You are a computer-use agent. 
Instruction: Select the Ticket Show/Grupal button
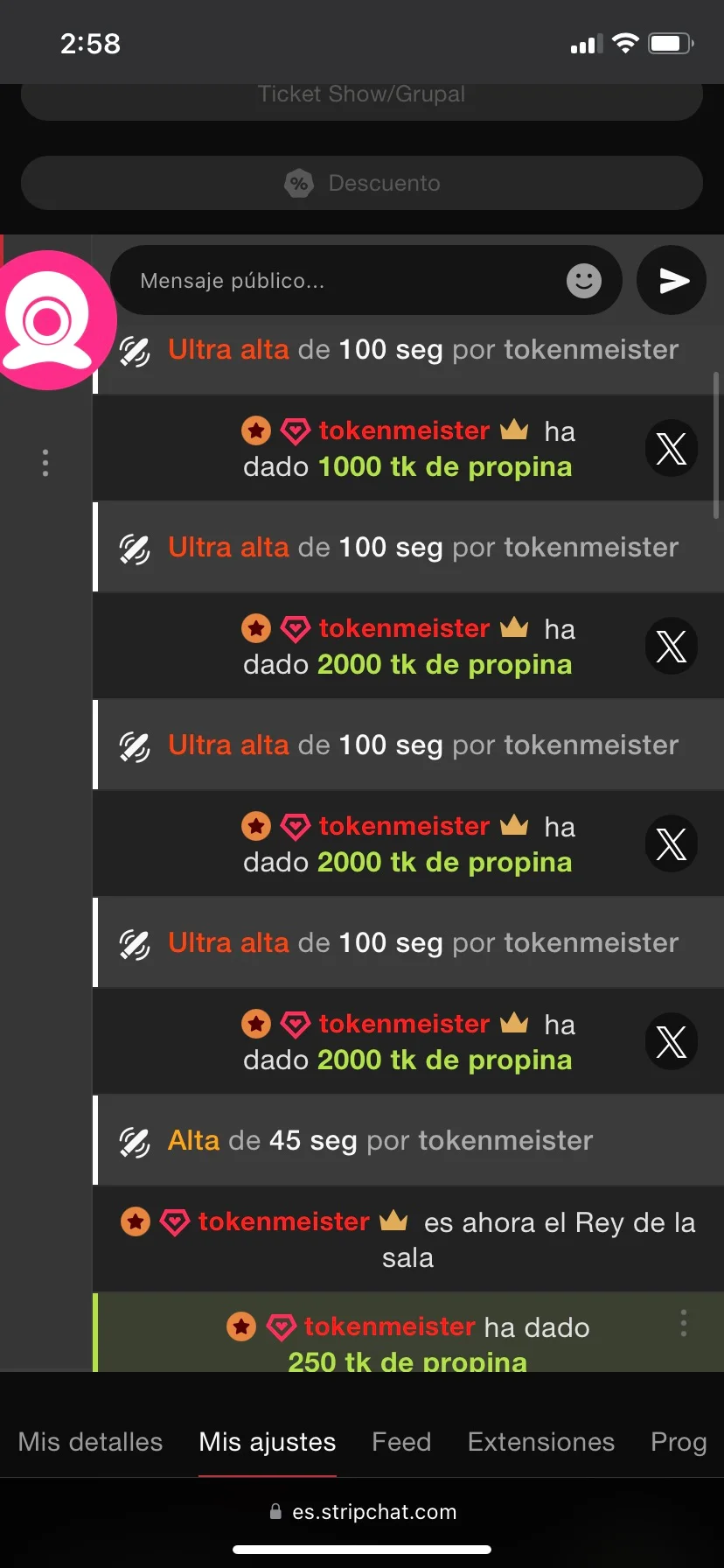362,98
